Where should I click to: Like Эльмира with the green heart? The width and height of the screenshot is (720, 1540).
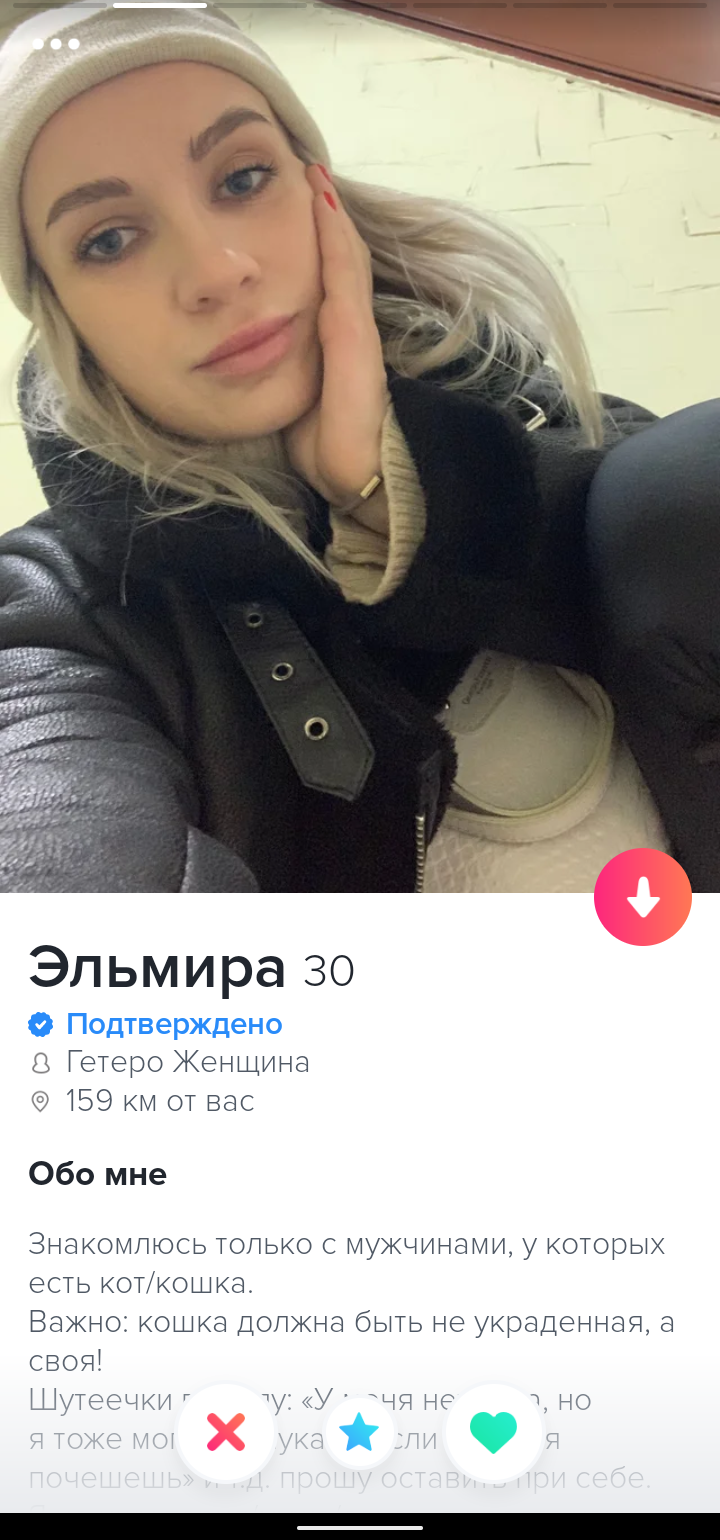[x=493, y=1432]
